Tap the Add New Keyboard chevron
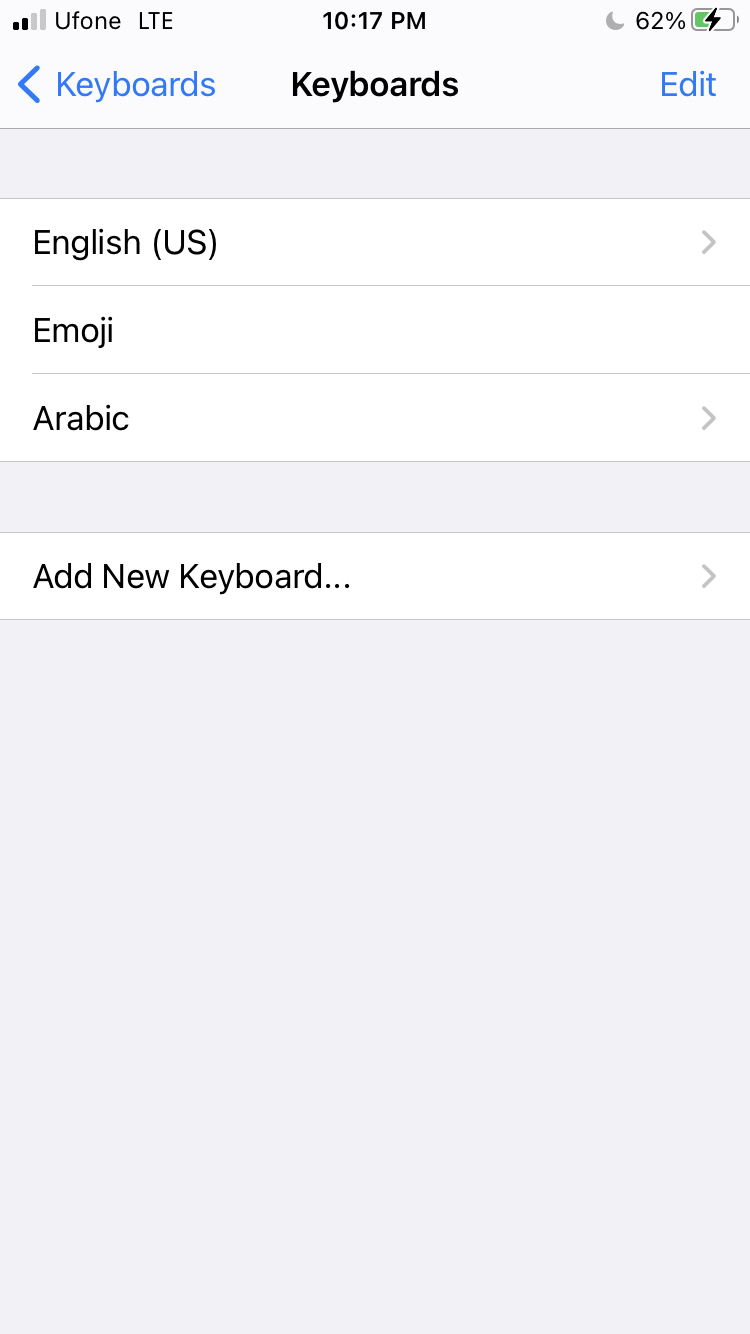The image size is (750, 1334). click(709, 576)
